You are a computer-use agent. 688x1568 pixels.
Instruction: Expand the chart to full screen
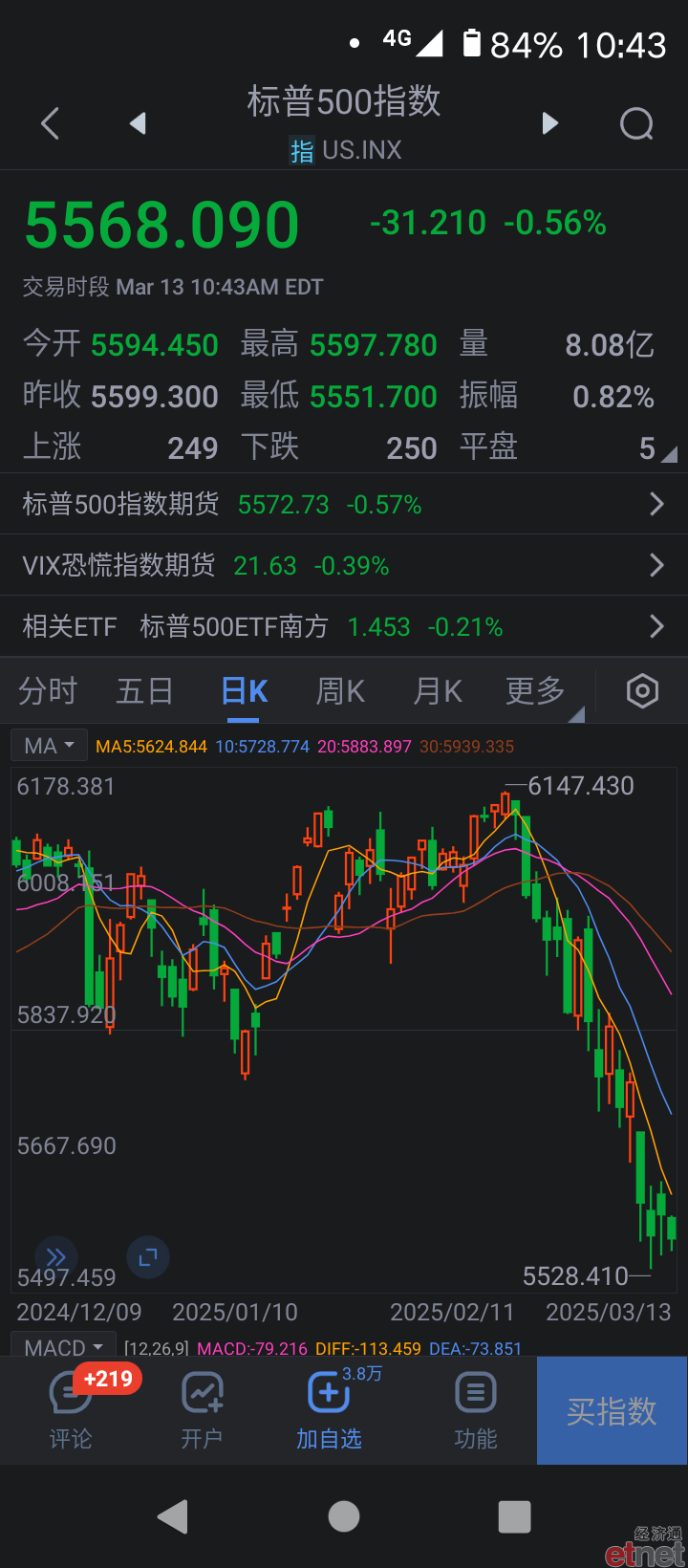pos(148,1256)
